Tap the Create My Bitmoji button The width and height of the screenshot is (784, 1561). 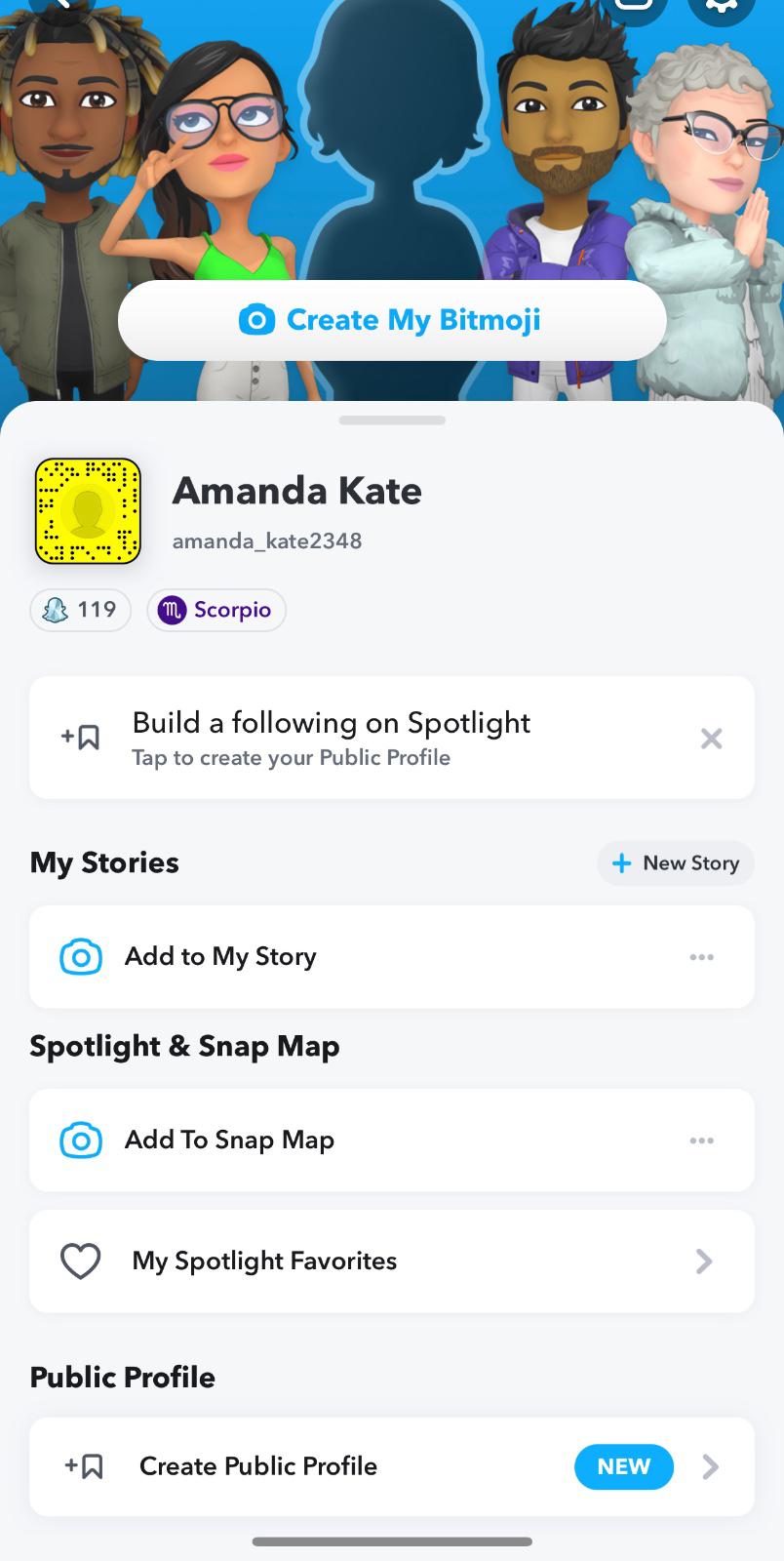(392, 320)
